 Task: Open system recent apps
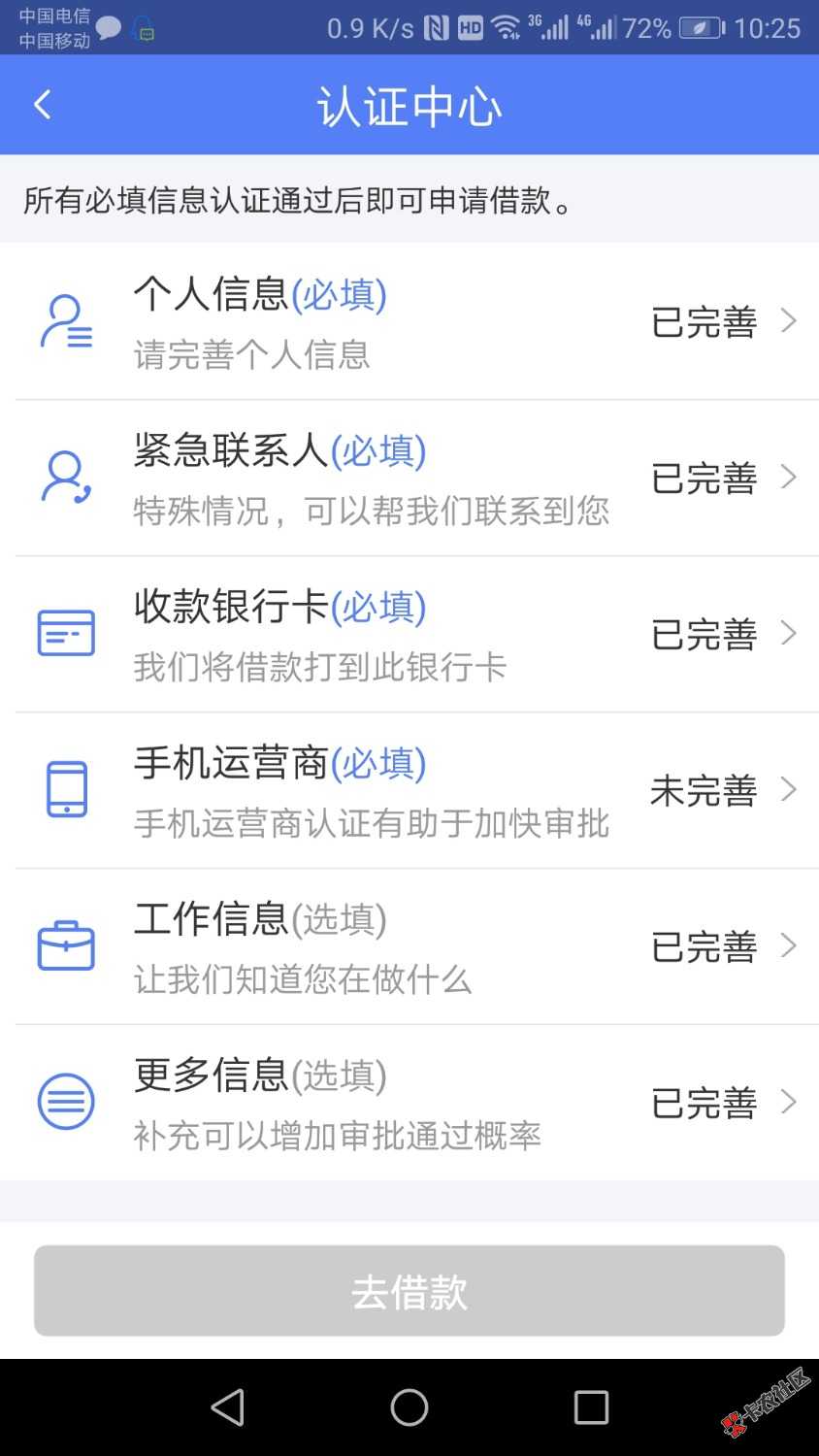(x=591, y=1406)
